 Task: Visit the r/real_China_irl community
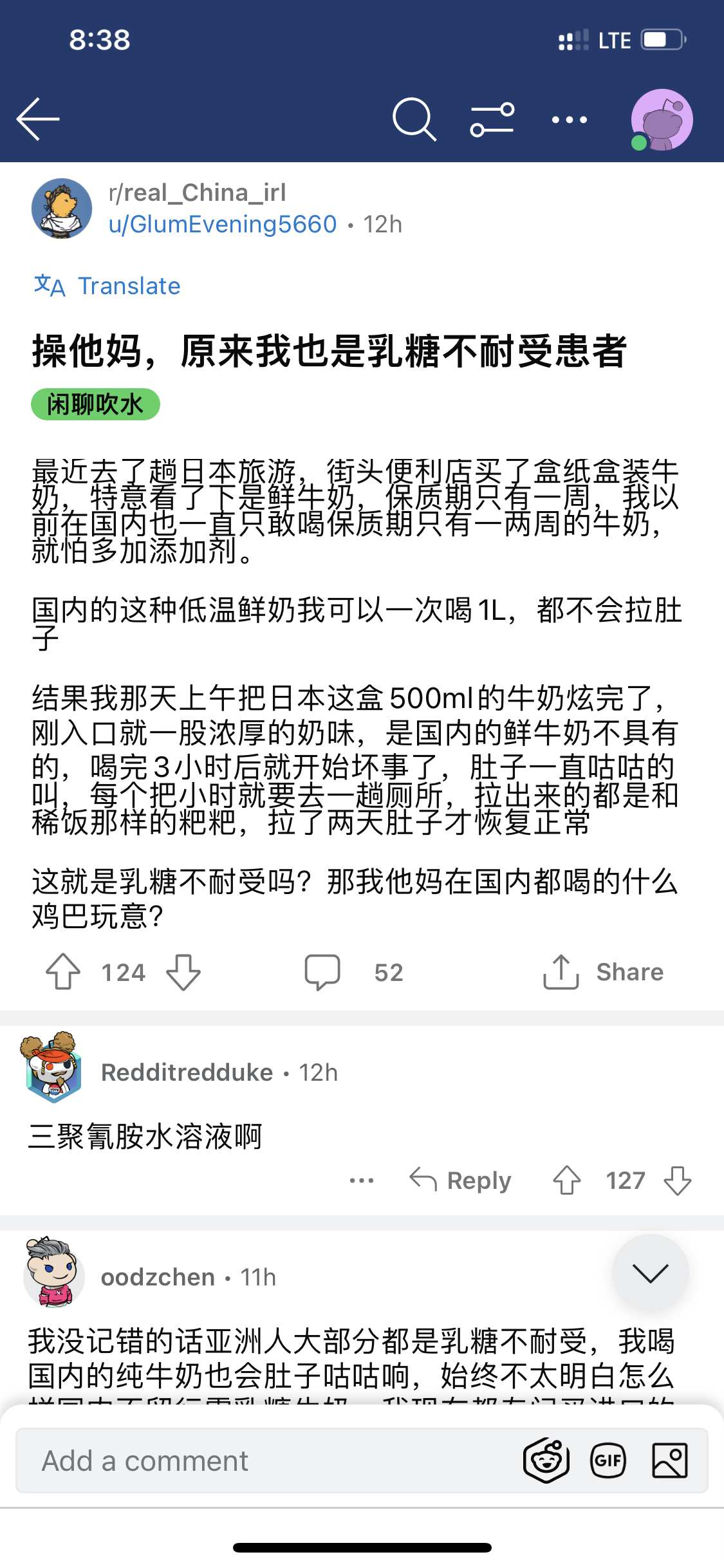pos(197,192)
